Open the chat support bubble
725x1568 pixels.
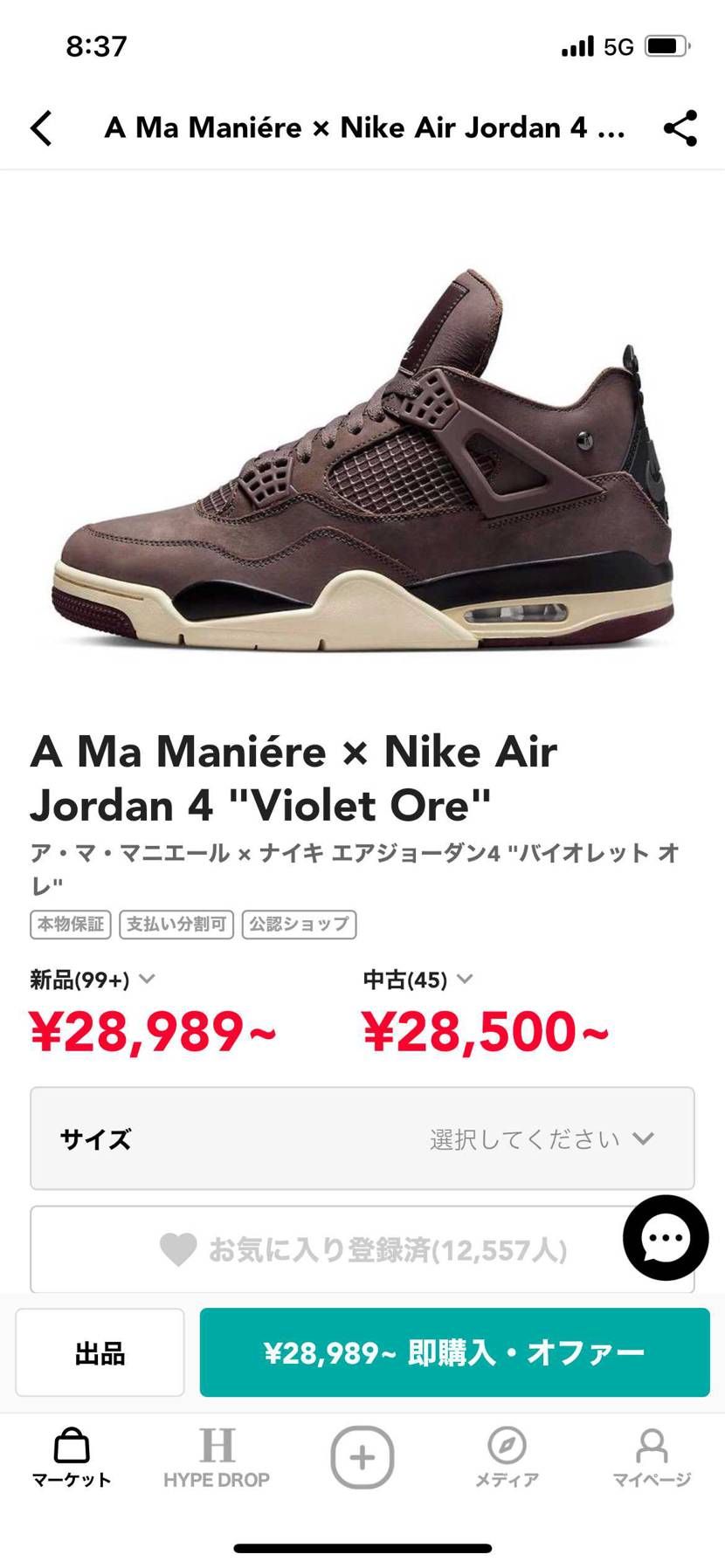point(666,1237)
